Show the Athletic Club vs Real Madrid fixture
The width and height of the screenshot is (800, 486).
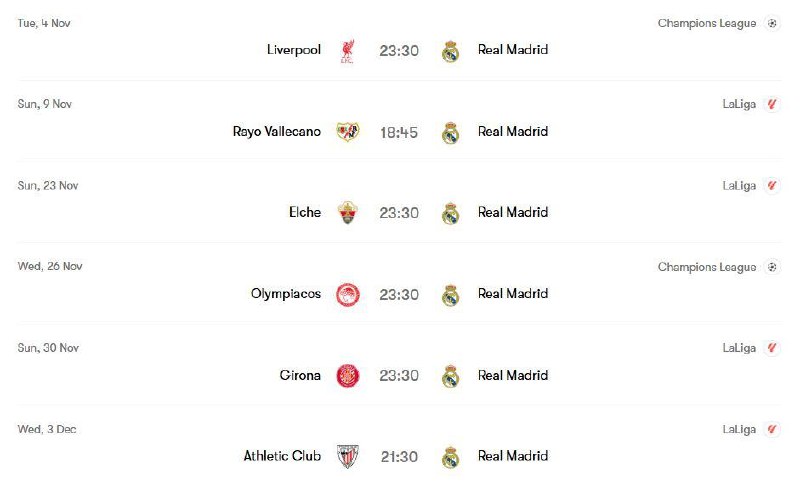point(398,457)
